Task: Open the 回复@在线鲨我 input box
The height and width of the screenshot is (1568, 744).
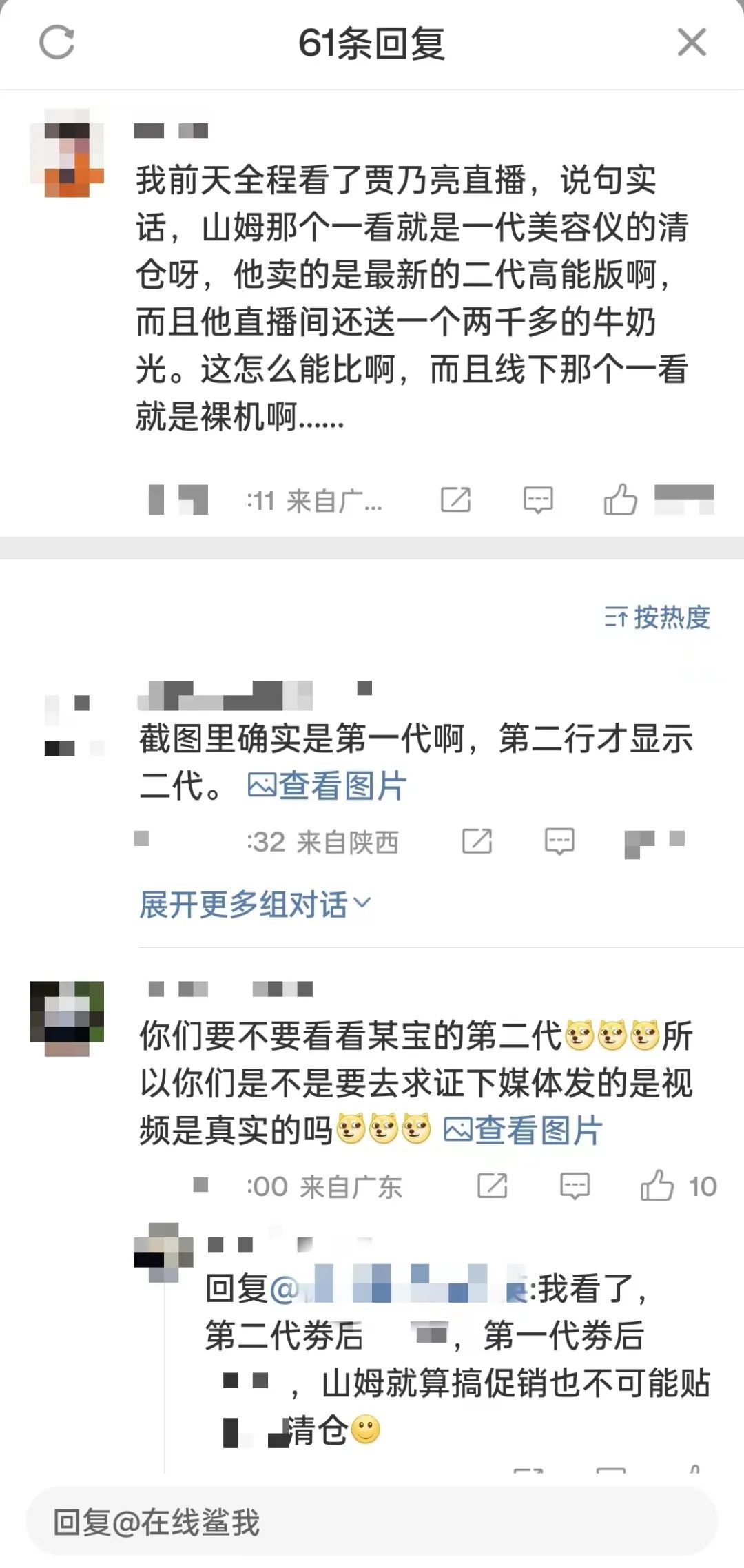Action: [x=372, y=1522]
